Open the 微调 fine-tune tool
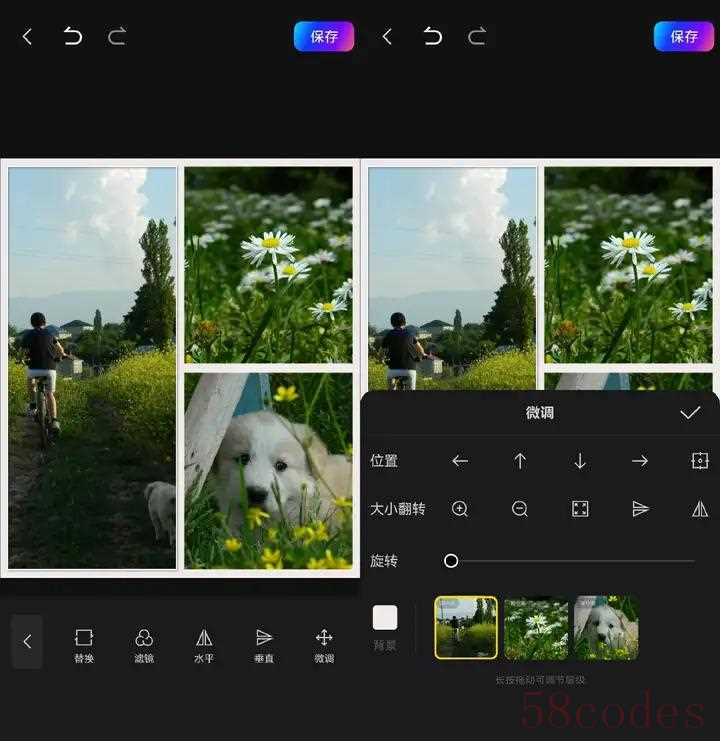 pos(324,644)
